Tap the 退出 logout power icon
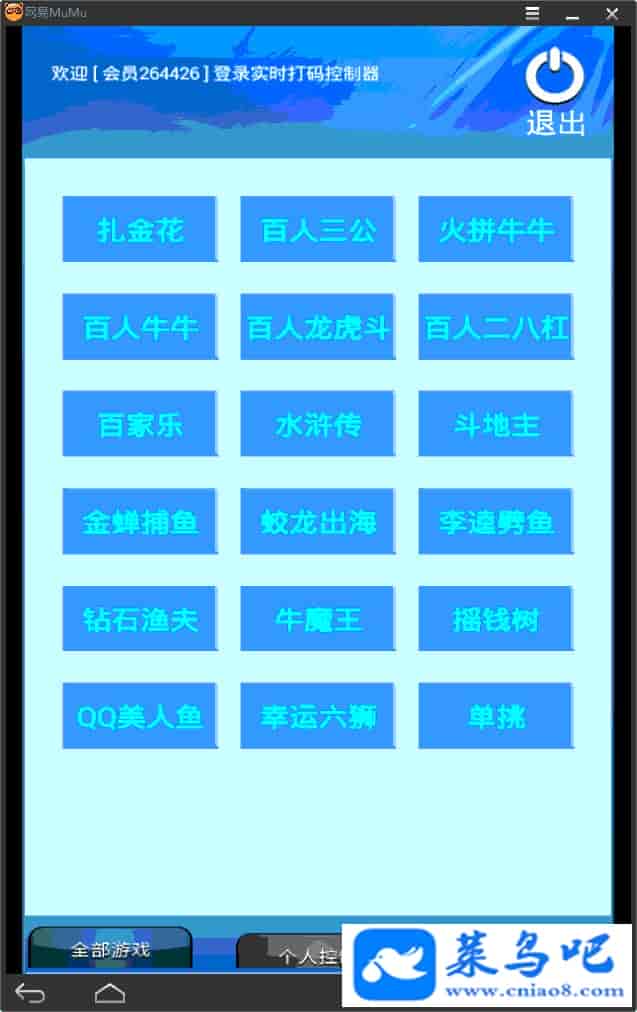The height and width of the screenshot is (1012, 637). (x=555, y=77)
